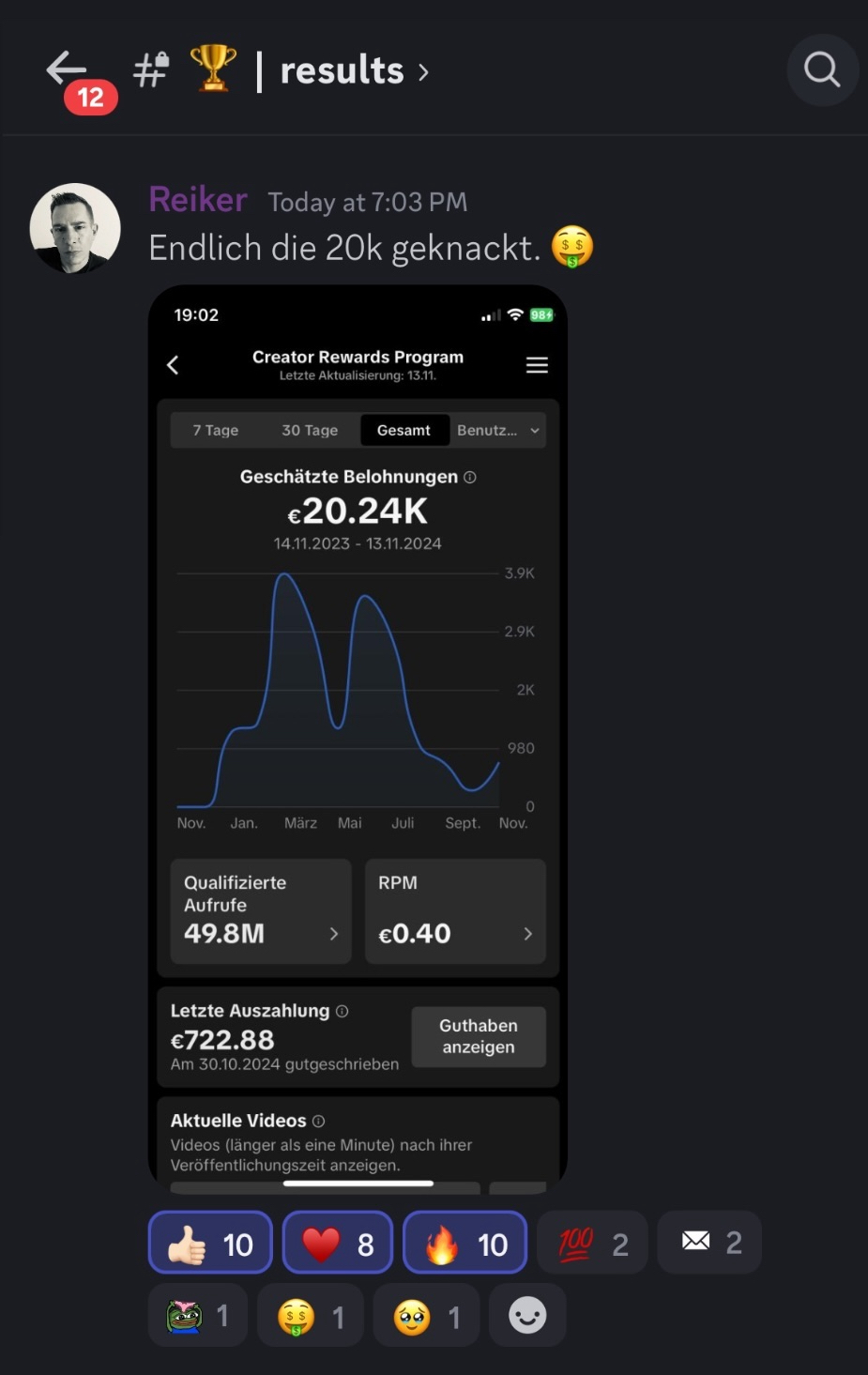Open the add reaction picker
Viewport: 868px width, 1375px height.
[x=527, y=1316]
